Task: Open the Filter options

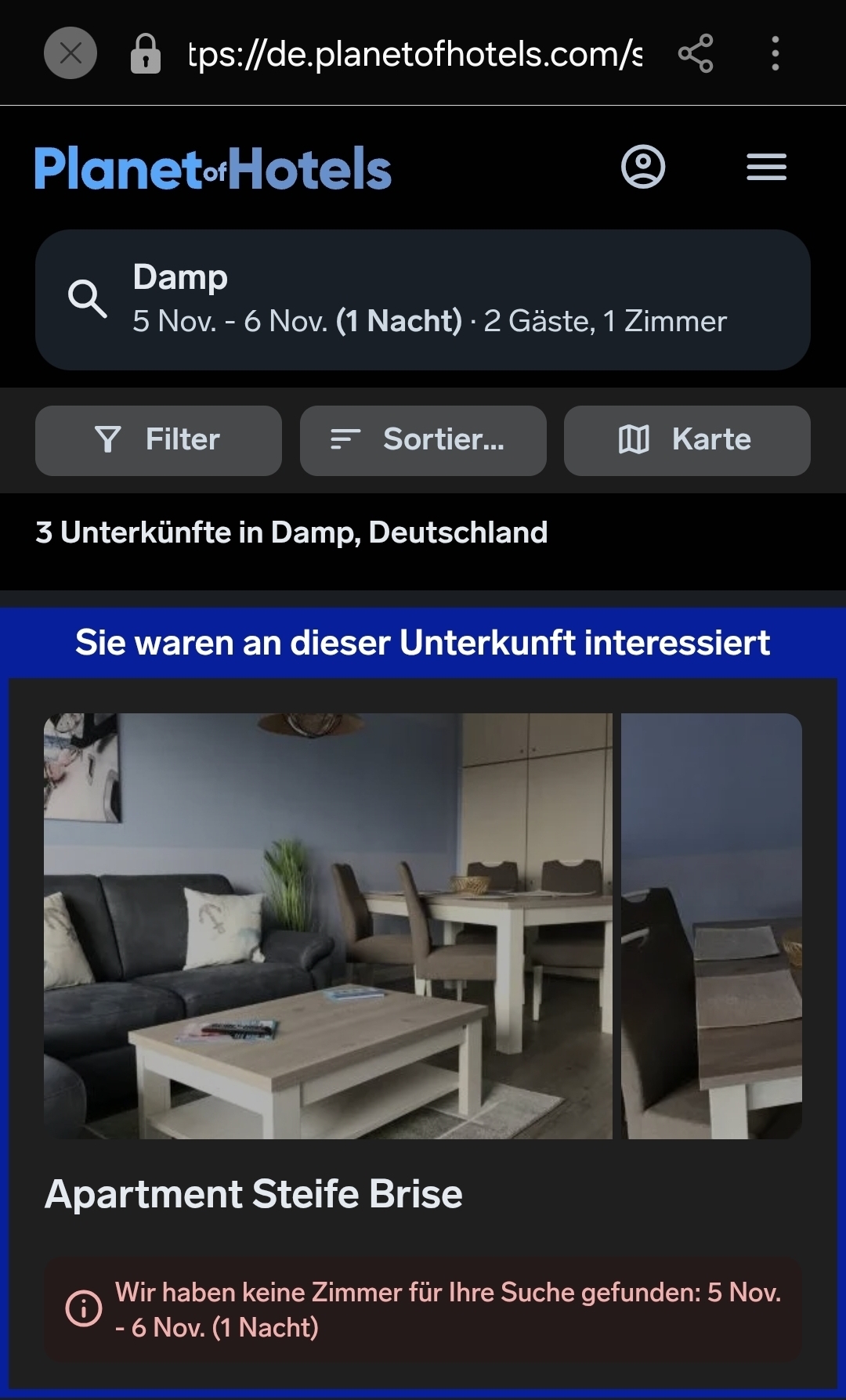Action: click(158, 440)
